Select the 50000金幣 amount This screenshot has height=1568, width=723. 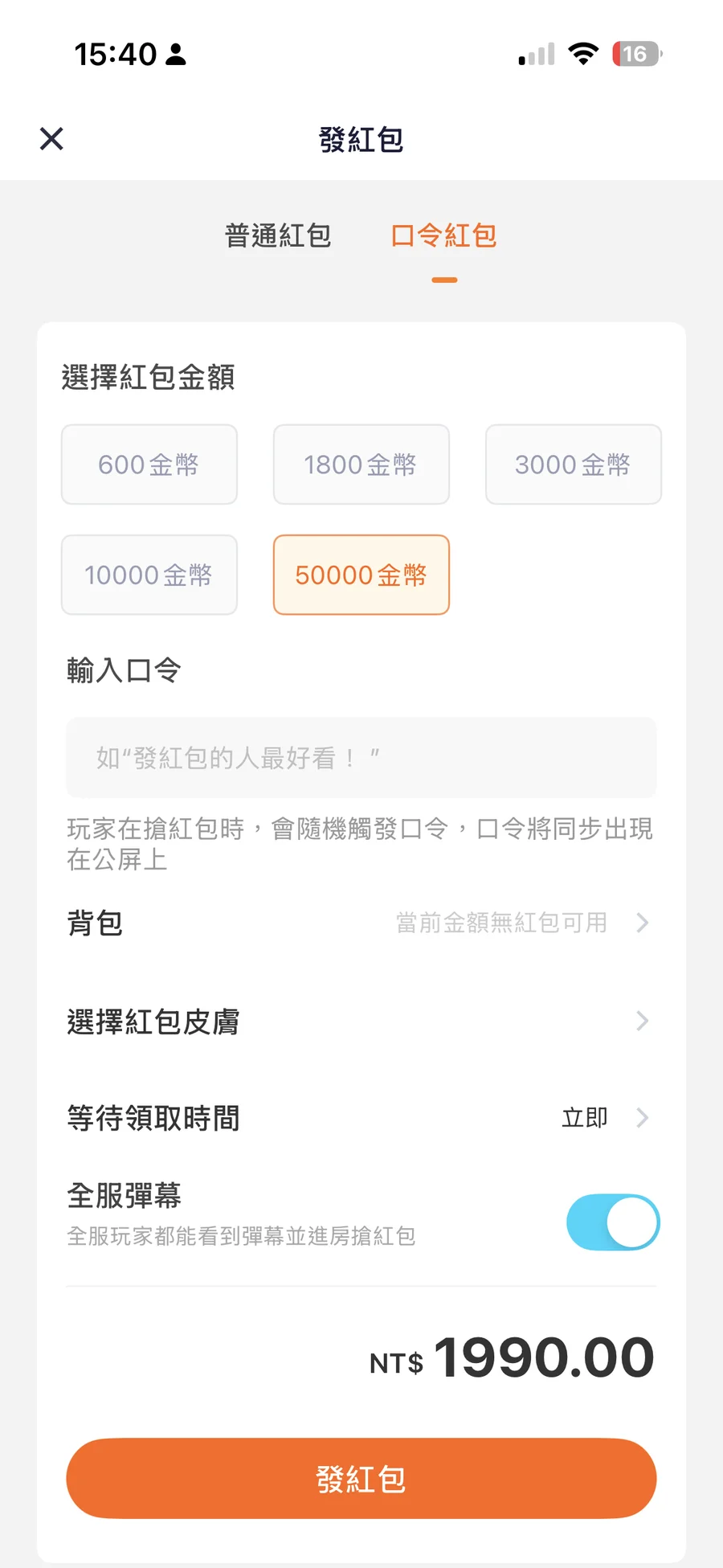pos(361,575)
